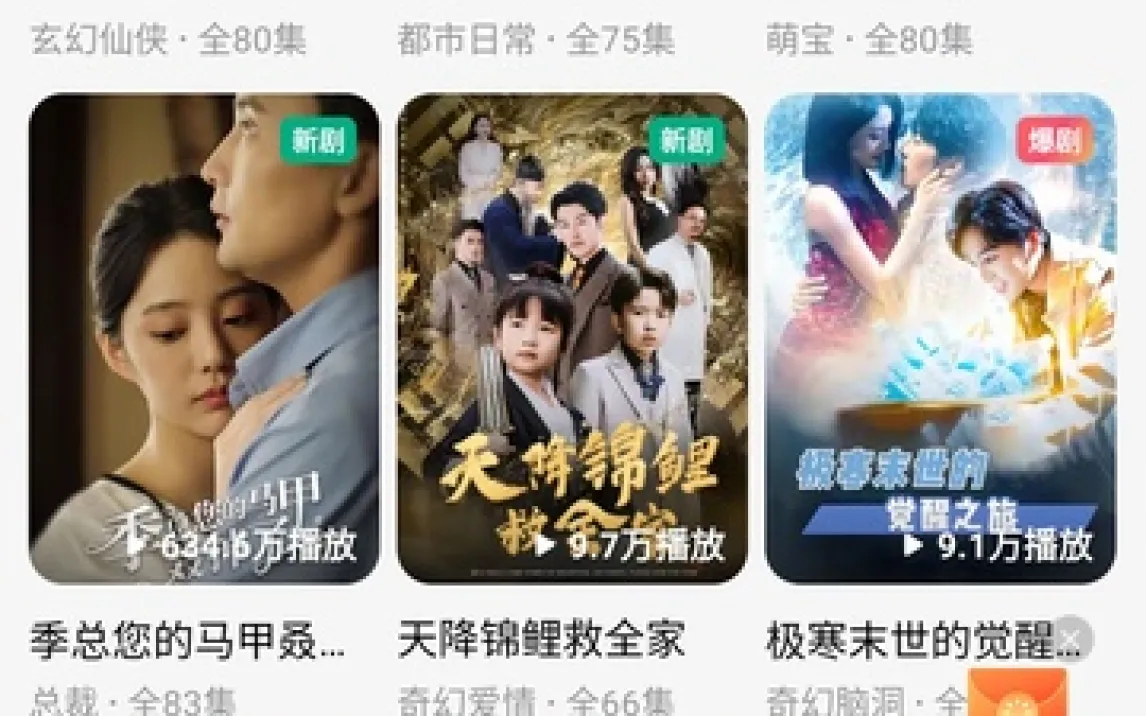The height and width of the screenshot is (716, 1146).
Task: Open 天降锦鲤救全家 drama card
Action: (x=572, y=338)
